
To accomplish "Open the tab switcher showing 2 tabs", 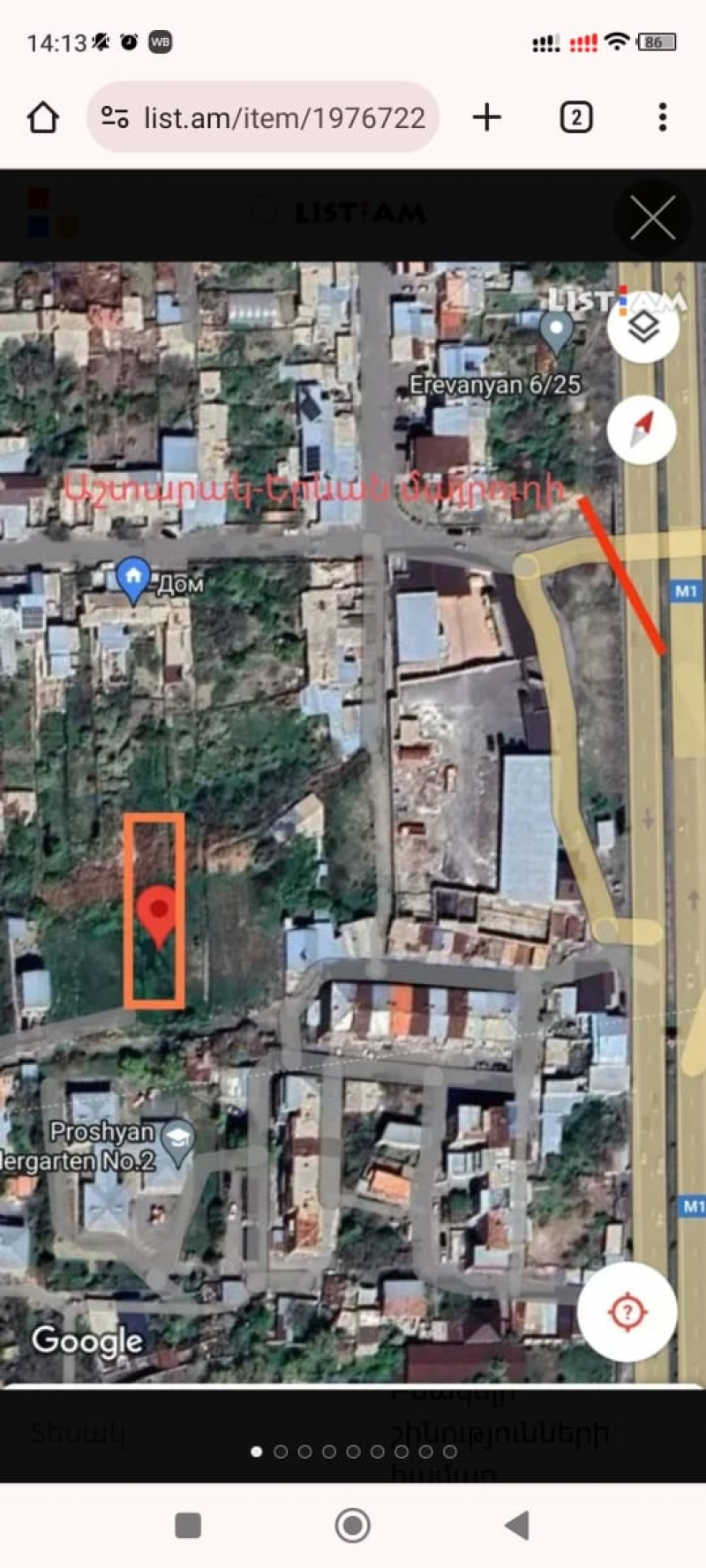I will [575, 117].
